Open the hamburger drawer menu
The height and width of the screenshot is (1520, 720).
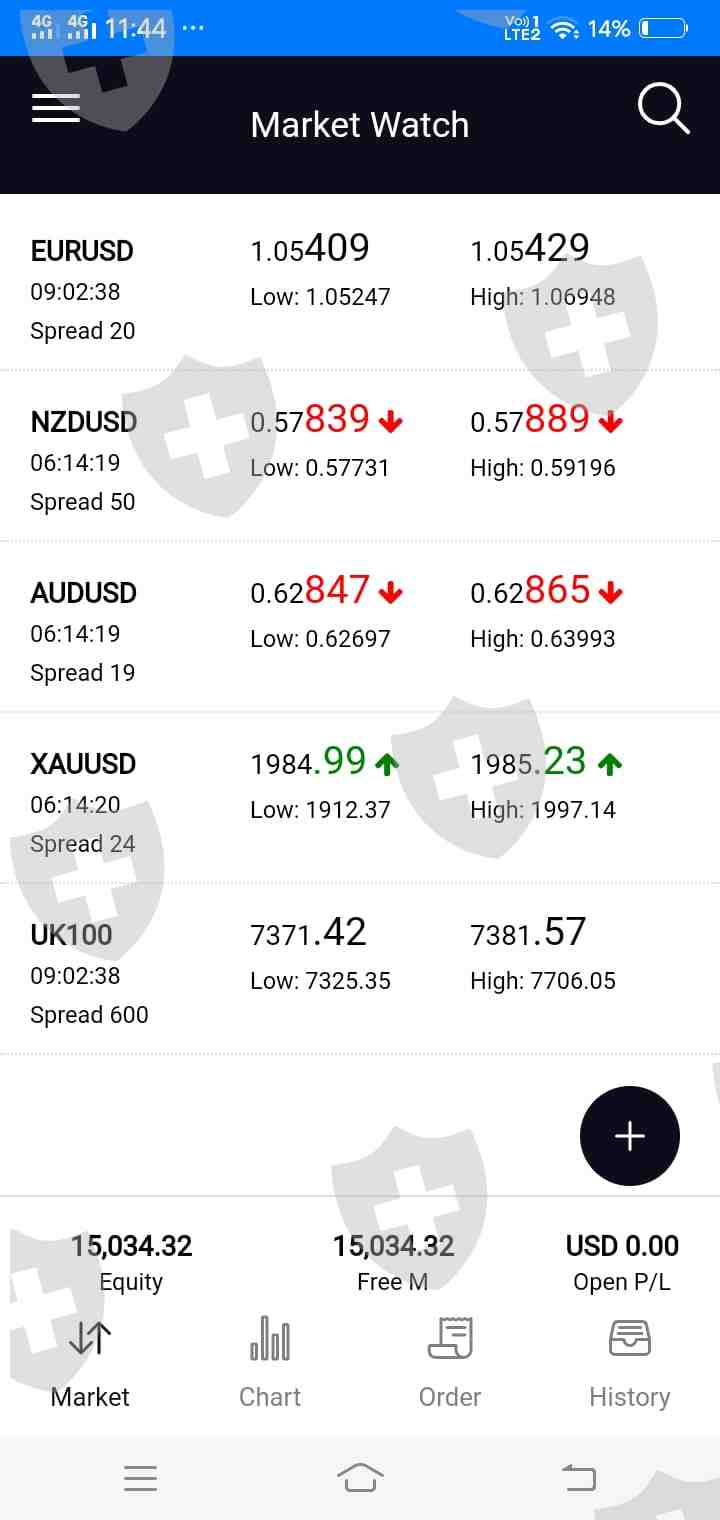coord(56,108)
